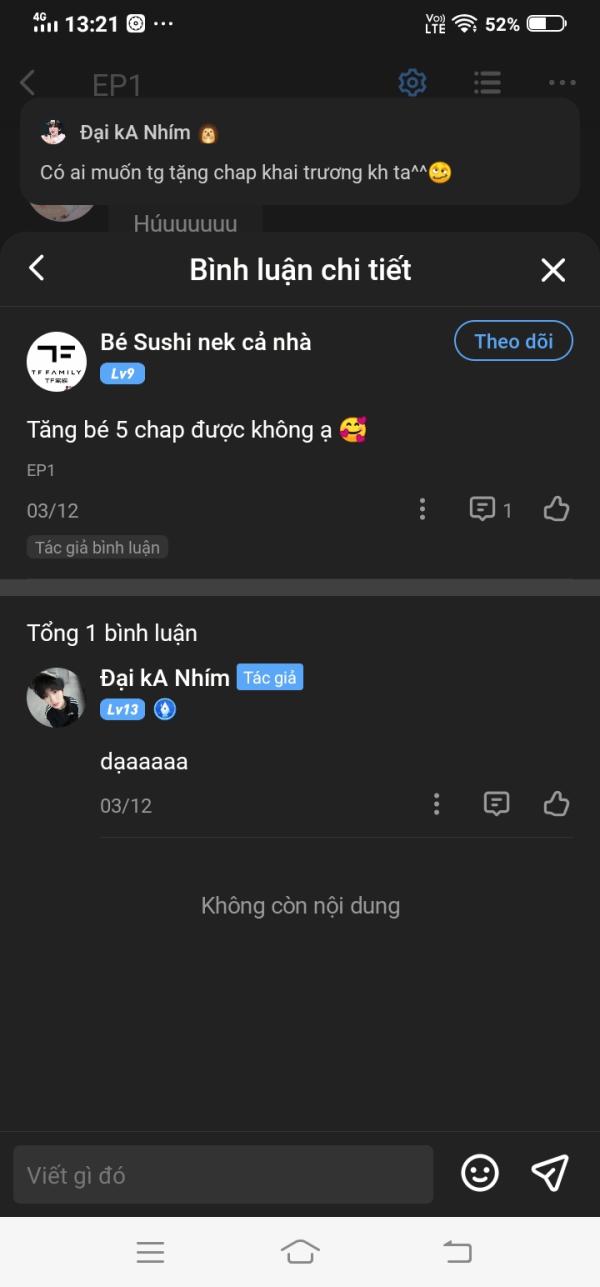Open Đại kA Nhím's profile avatar
Viewport: 600px width, 1287px height.
pyautogui.click(x=56, y=697)
